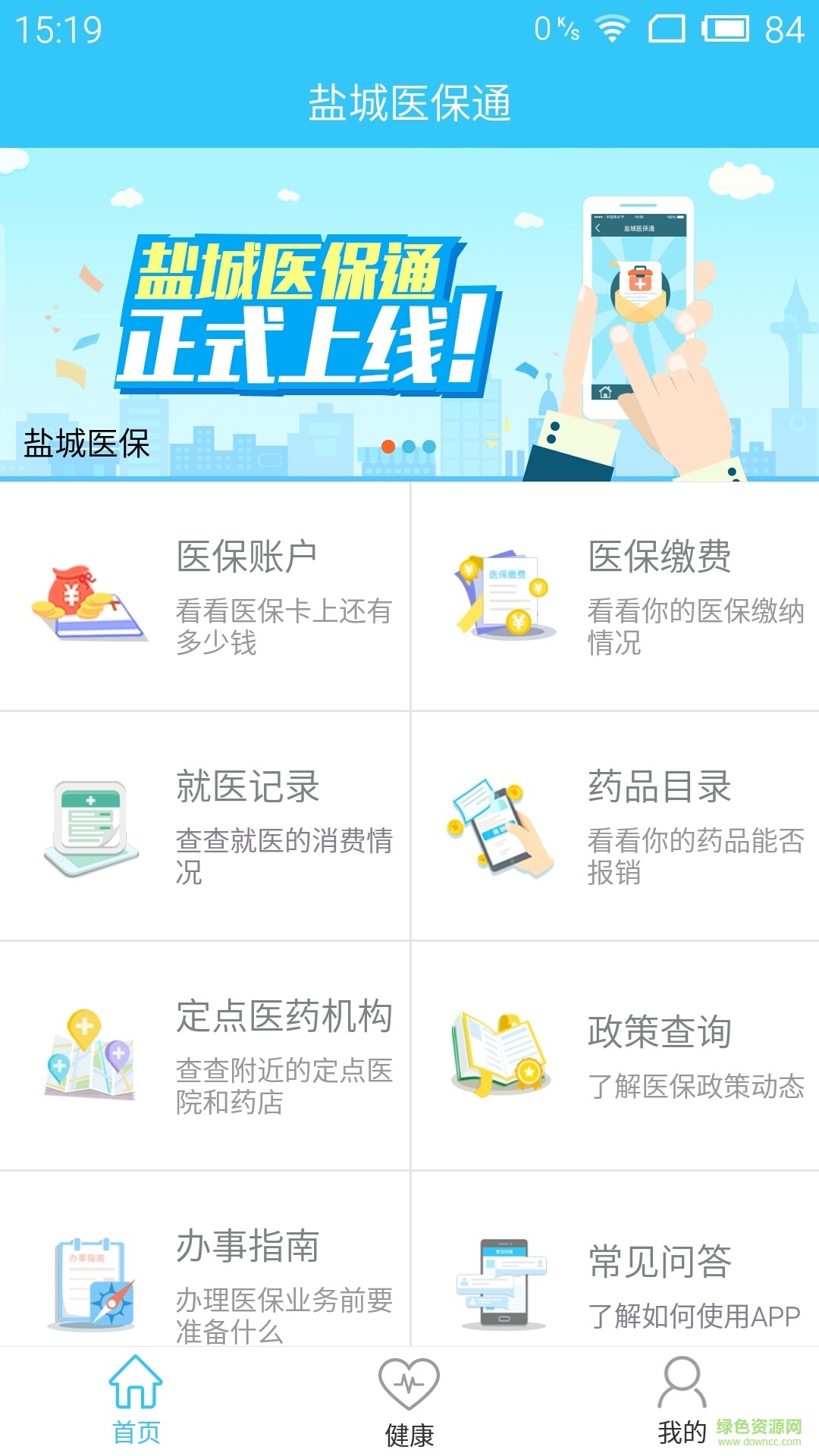Tap the 常见问答 chat bubbles icon

click(500, 1282)
